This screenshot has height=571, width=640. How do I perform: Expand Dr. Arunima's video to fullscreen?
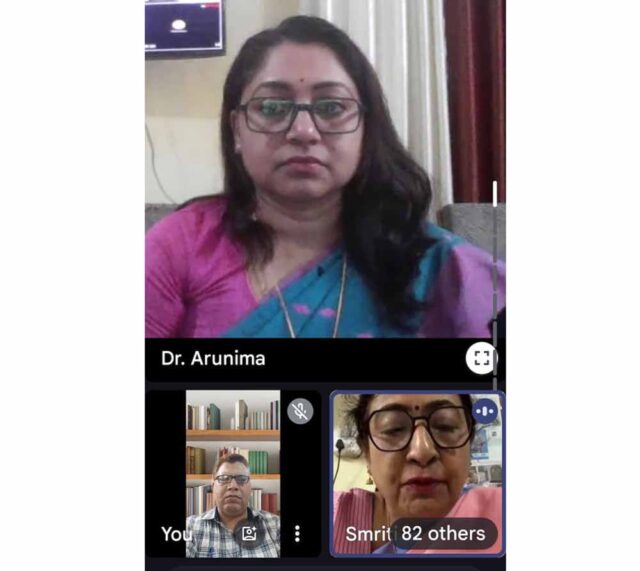coord(481,358)
